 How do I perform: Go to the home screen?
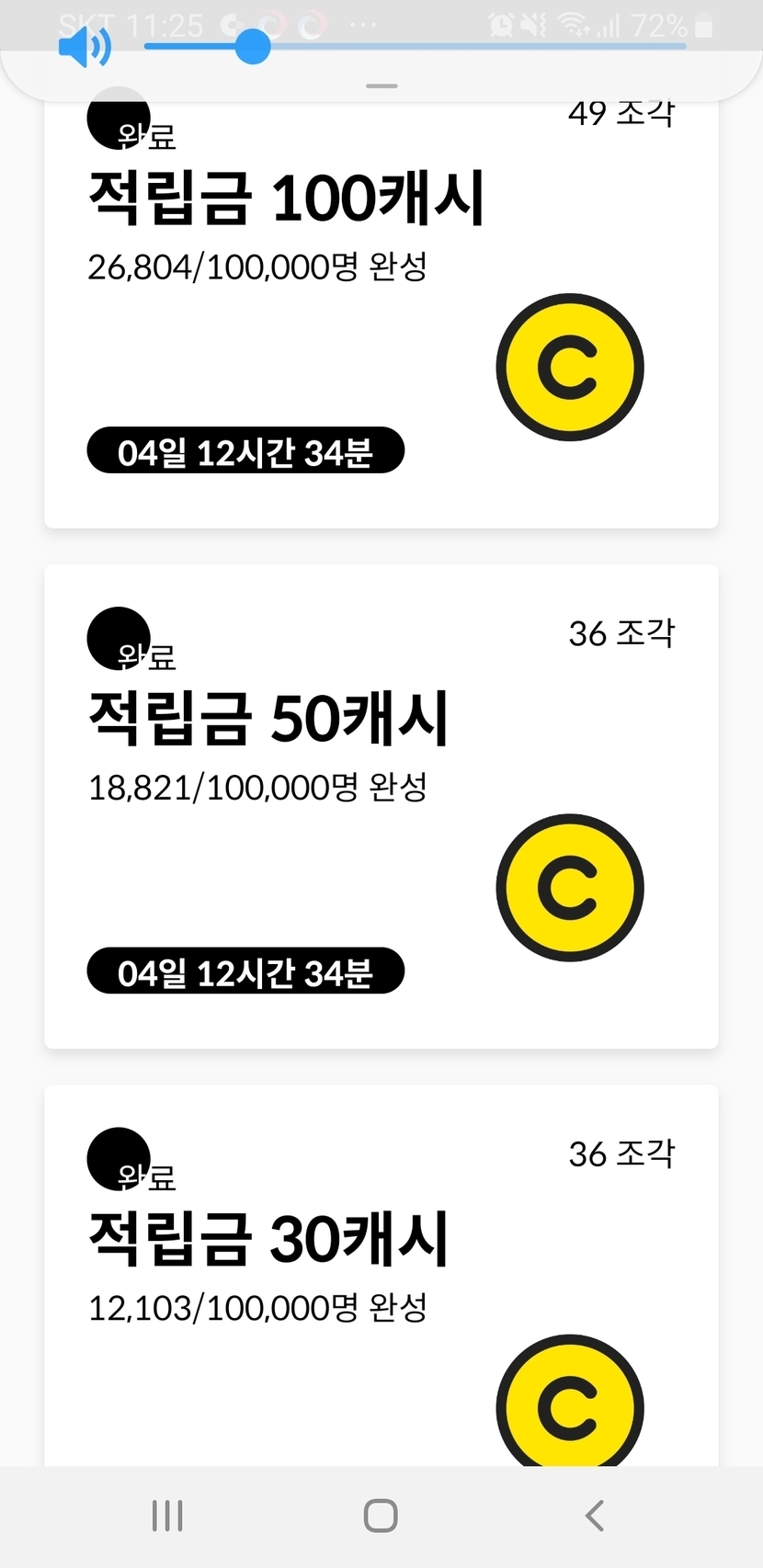(x=381, y=1516)
